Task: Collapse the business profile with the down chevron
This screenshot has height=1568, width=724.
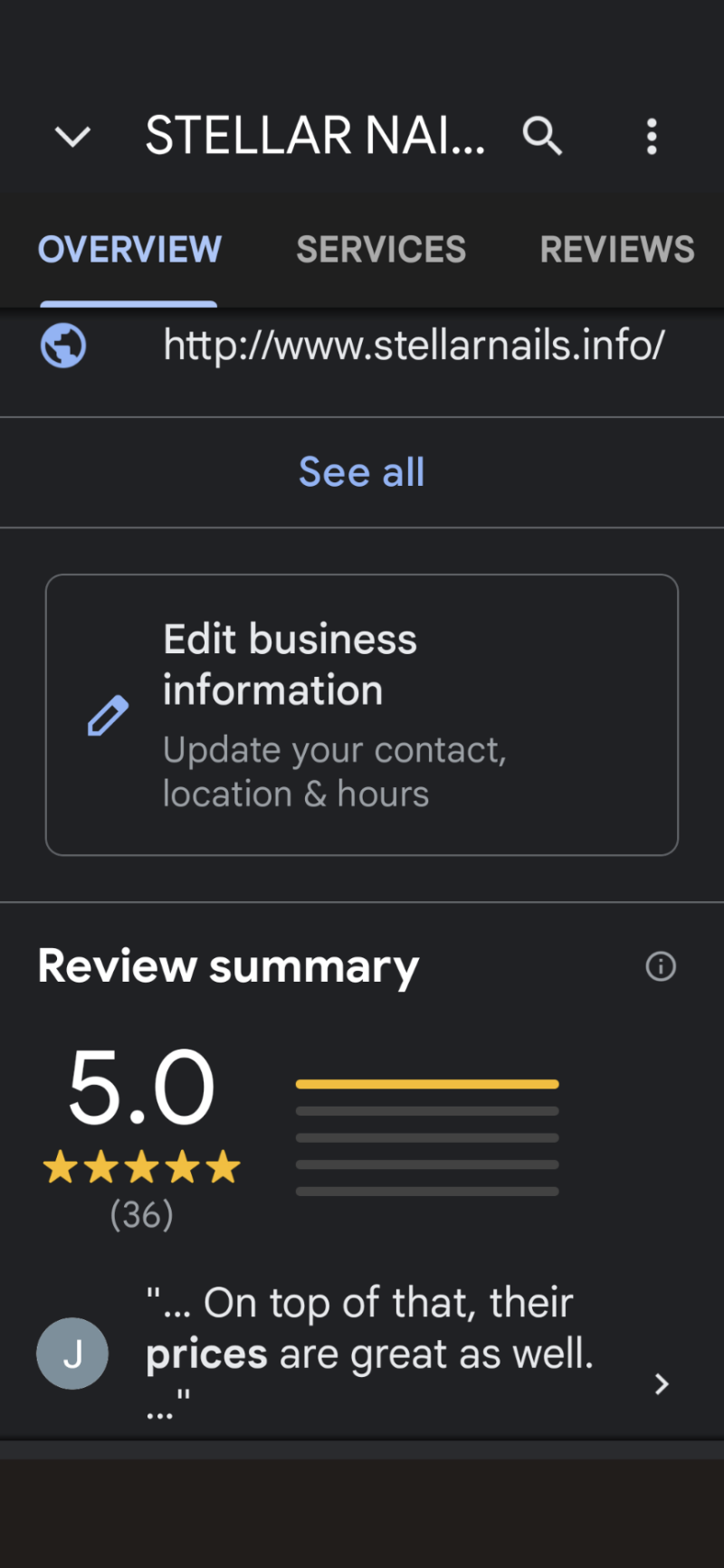Action: pos(72,137)
